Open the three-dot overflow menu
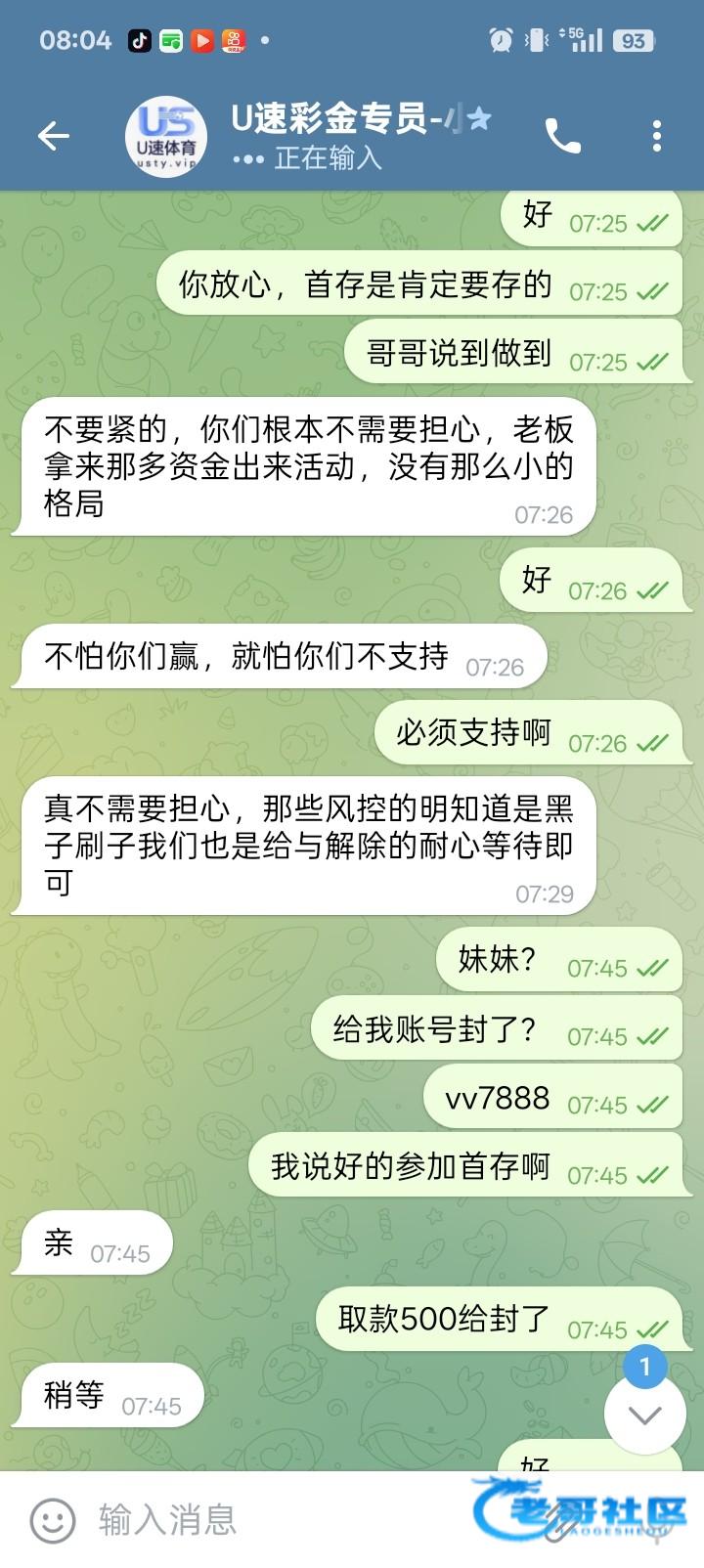This screenshot has height=1568, width=704. [657, 137]
